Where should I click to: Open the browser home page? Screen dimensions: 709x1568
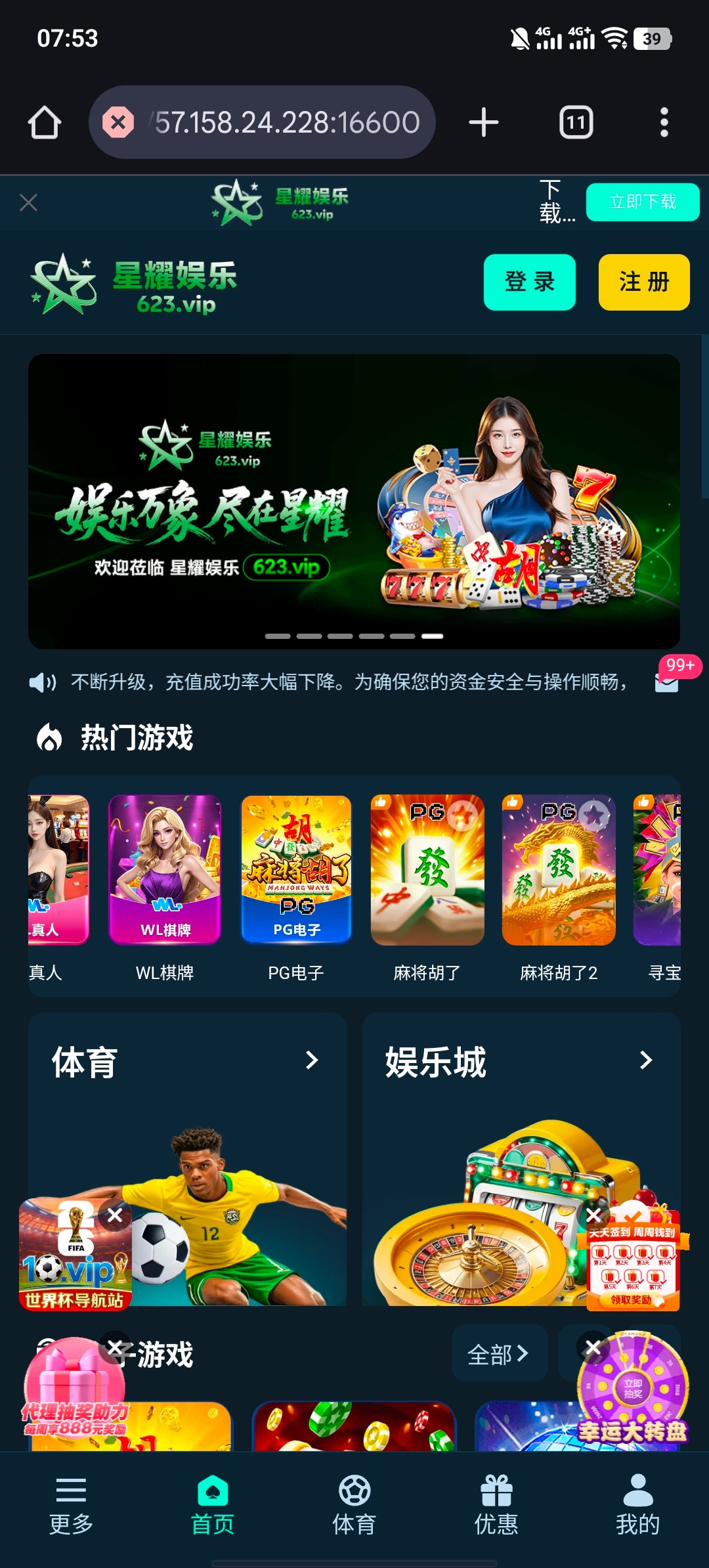(45, 123)
